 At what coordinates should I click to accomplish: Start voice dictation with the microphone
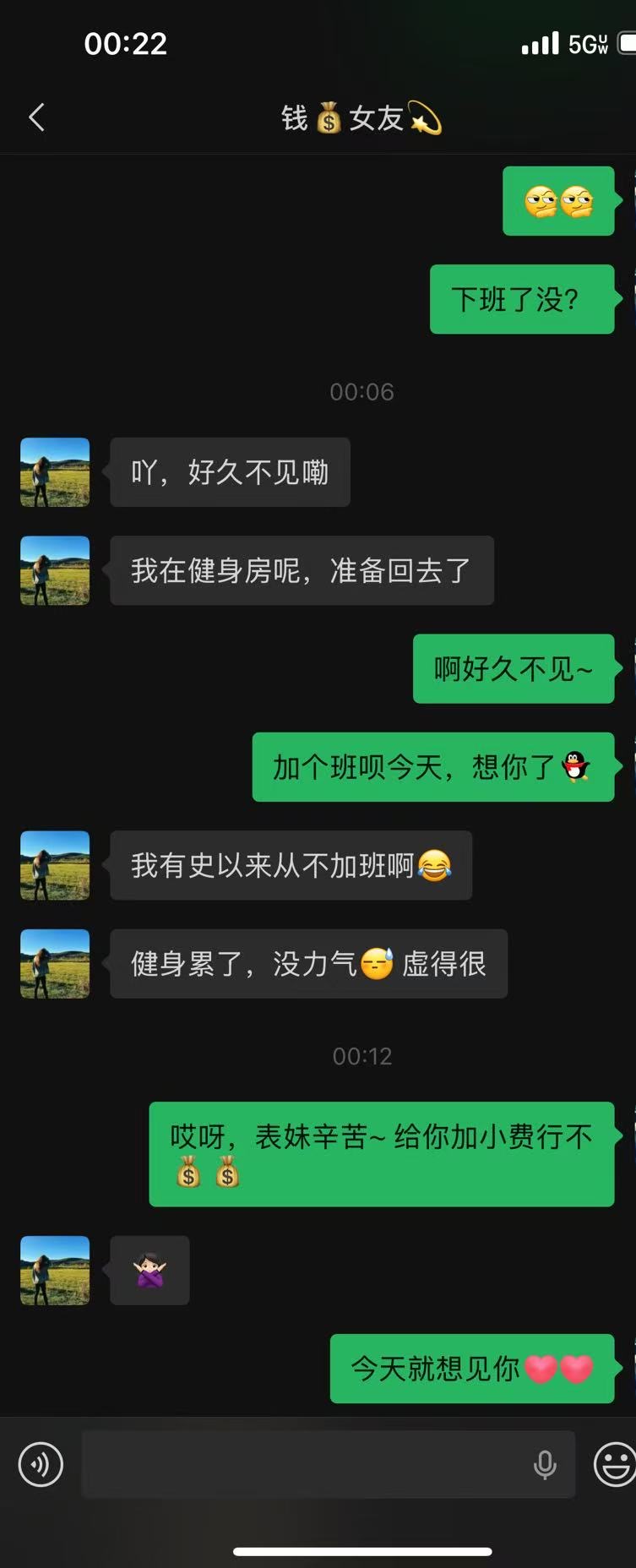(545, 1464)
